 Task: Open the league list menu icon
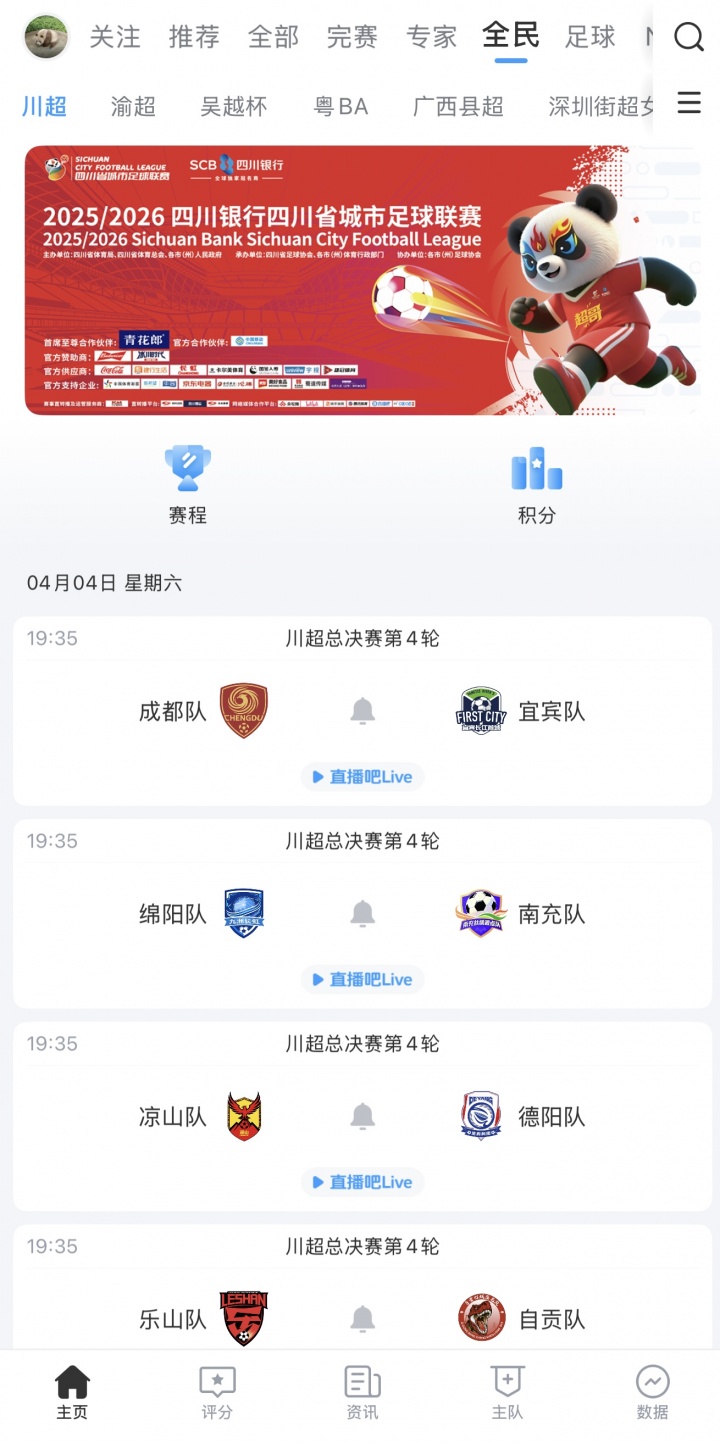689,103
